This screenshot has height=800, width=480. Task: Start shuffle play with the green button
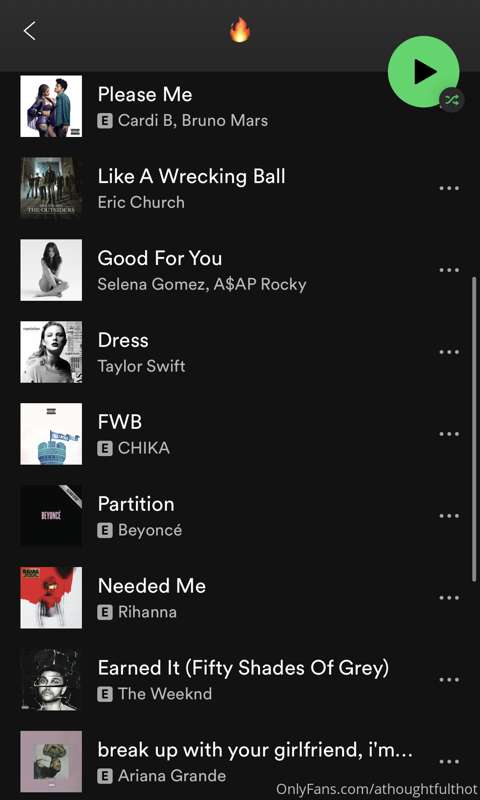(424, 71)
